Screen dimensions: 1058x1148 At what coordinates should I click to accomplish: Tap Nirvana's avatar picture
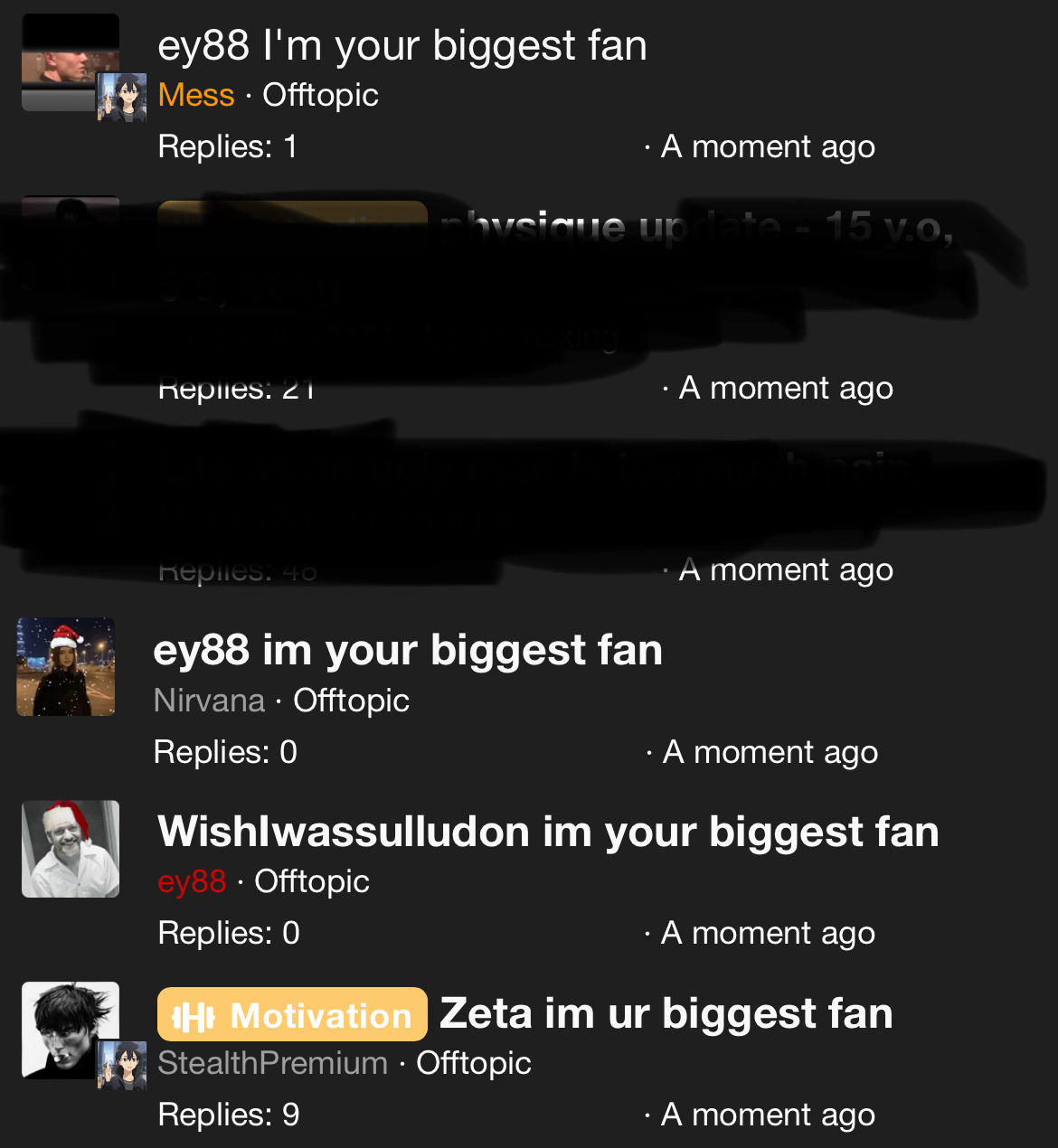(66, 667)
